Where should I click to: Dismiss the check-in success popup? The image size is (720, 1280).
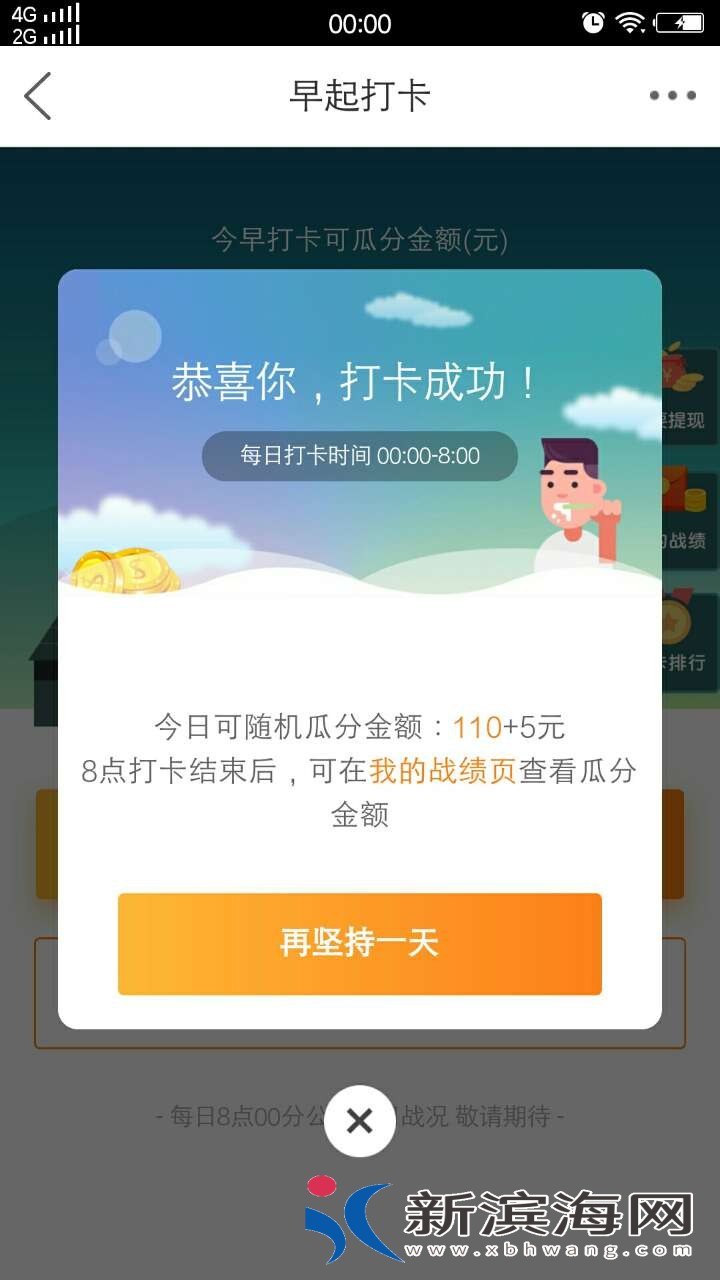pyautogui.click(x=359, y=1121)
